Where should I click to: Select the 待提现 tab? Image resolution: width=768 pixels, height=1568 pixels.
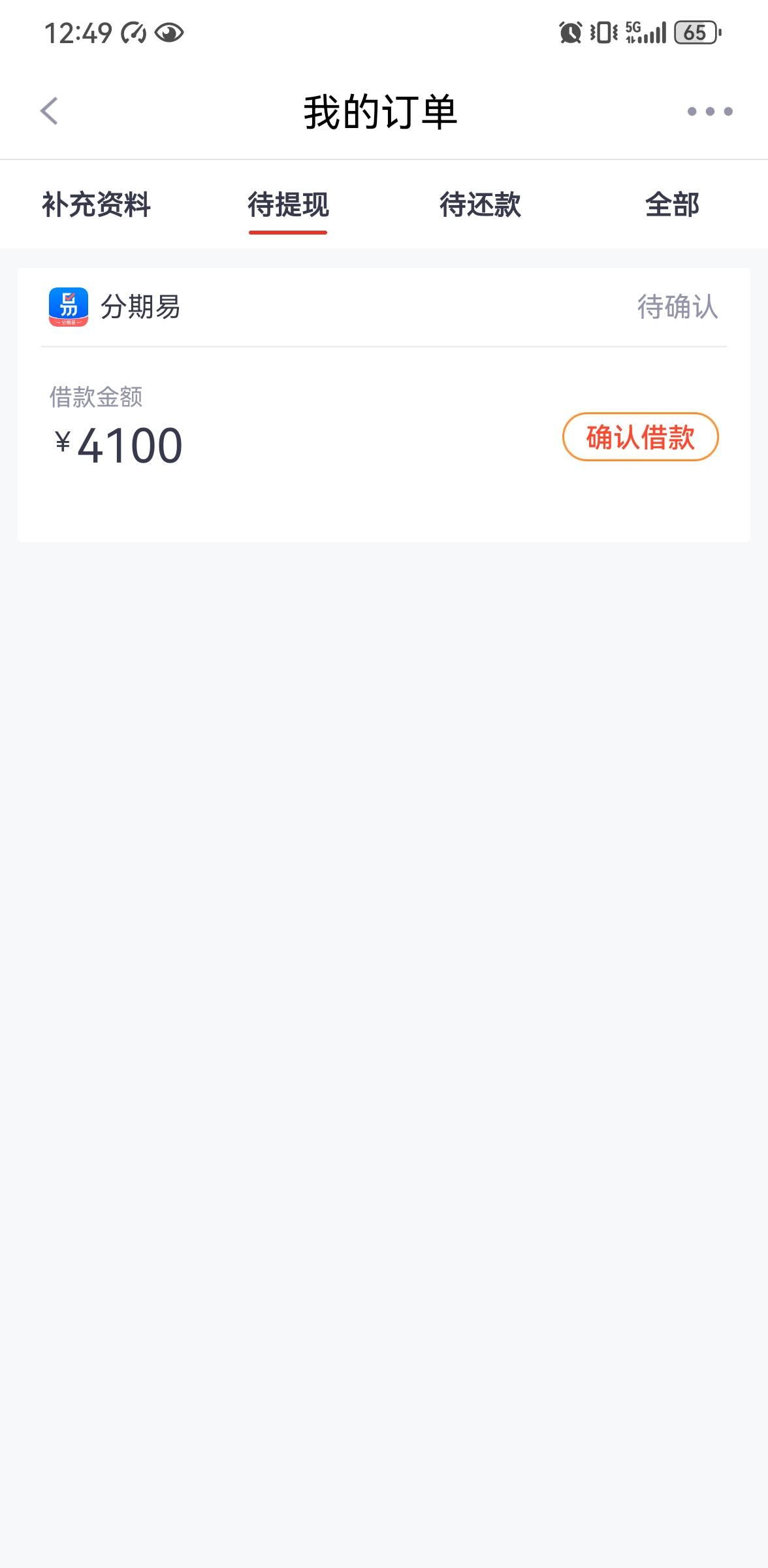point(288,204)
